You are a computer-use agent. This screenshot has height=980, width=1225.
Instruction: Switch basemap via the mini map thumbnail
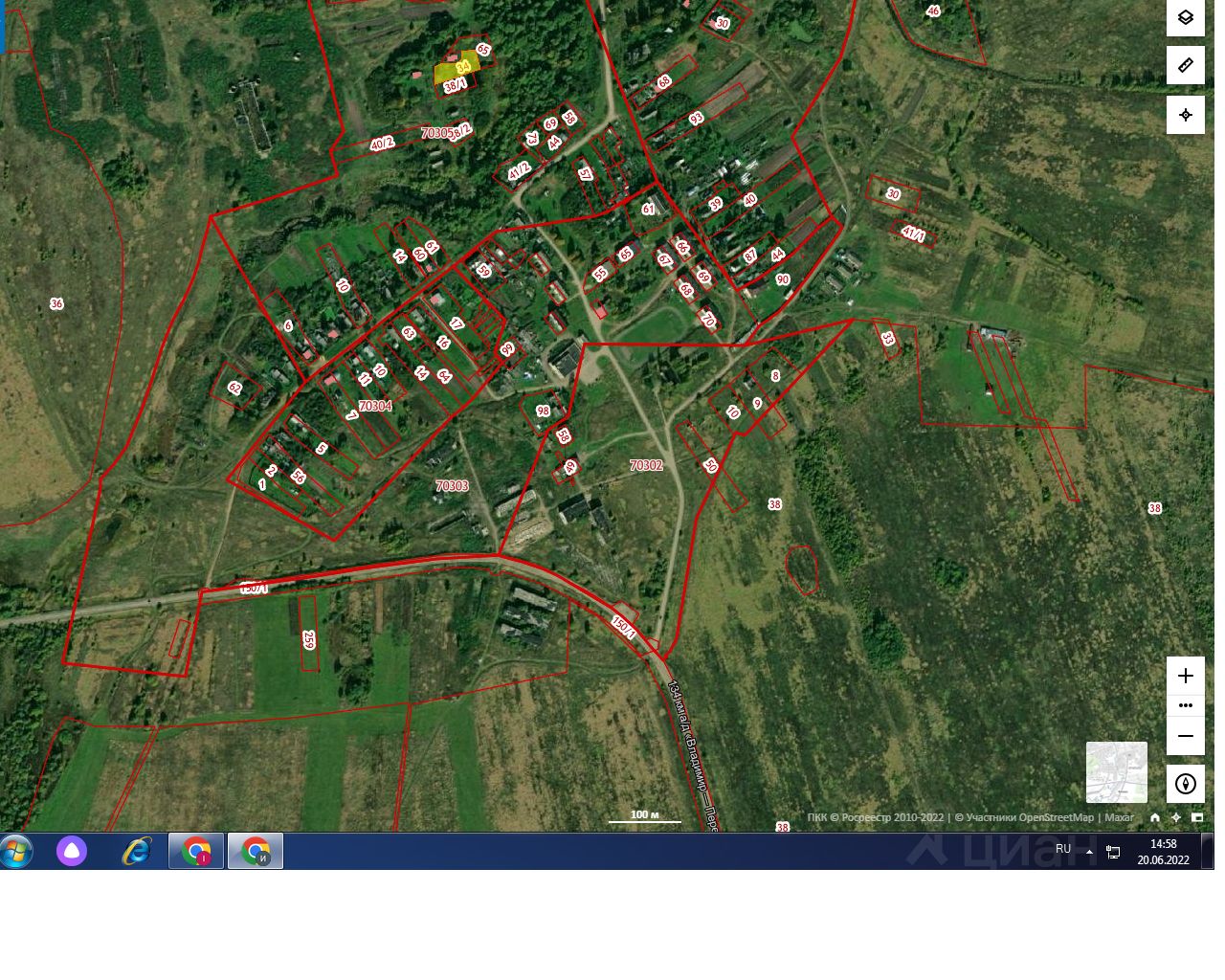coord(1116,771)
